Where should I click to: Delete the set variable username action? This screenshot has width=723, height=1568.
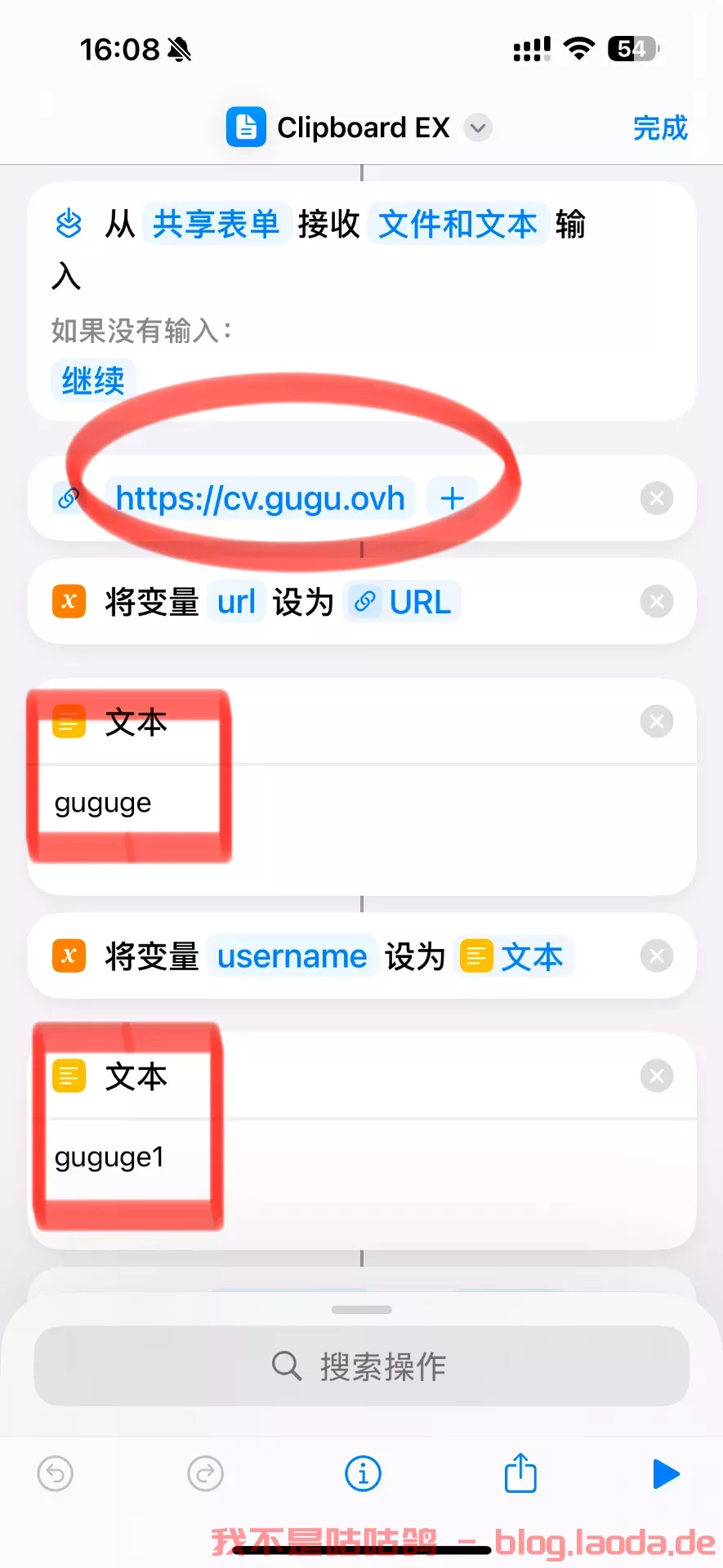click(x=656, y=956)
